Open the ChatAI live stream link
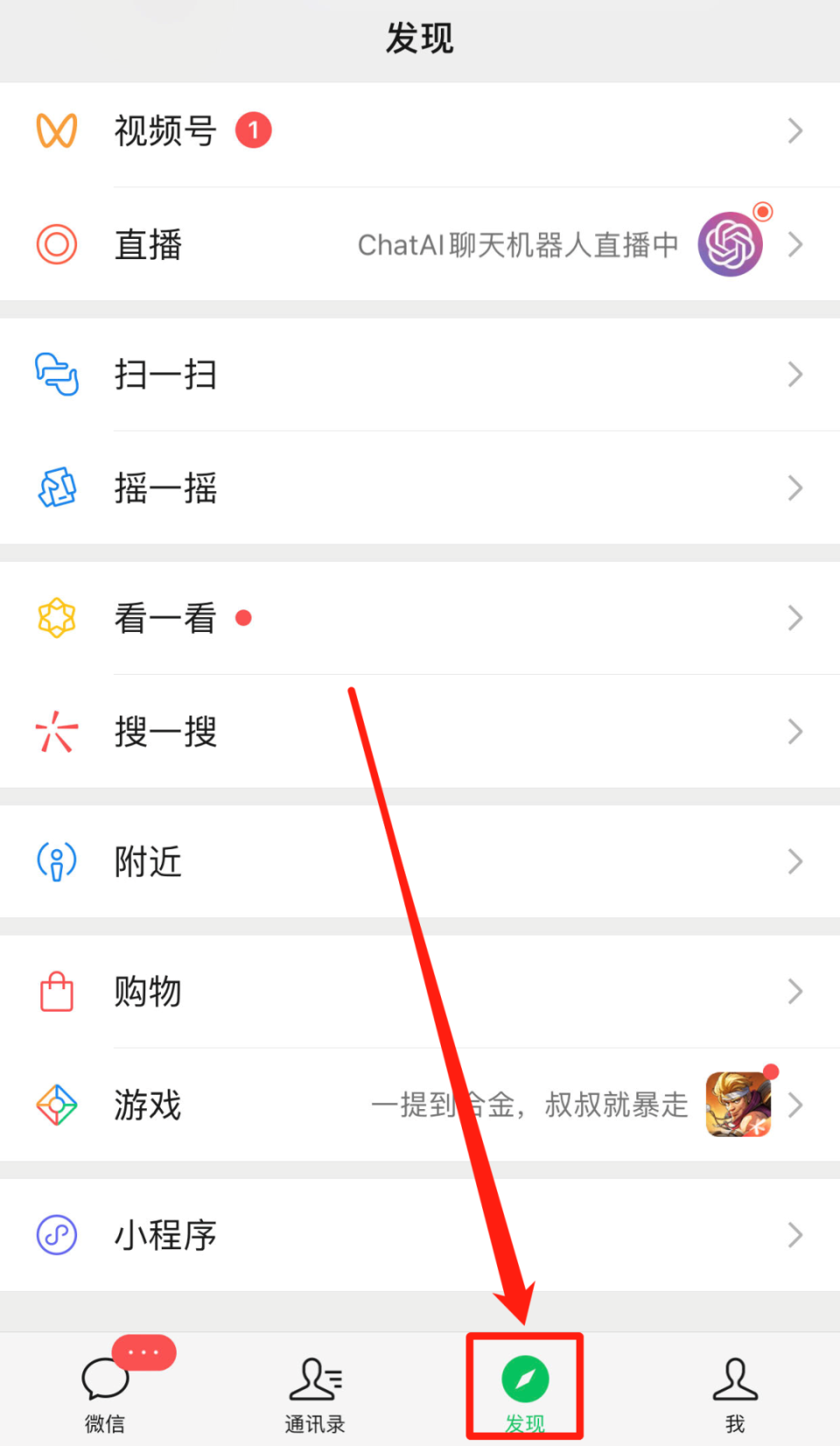Viewport: 840px width, 1446px height. (518, 245)
